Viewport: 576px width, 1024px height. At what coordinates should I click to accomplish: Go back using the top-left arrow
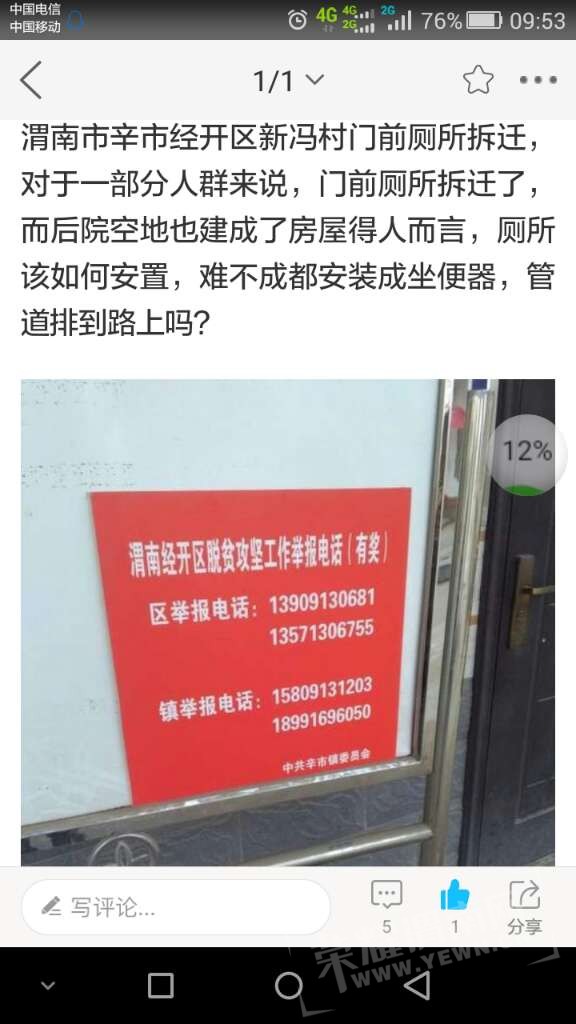31,80
